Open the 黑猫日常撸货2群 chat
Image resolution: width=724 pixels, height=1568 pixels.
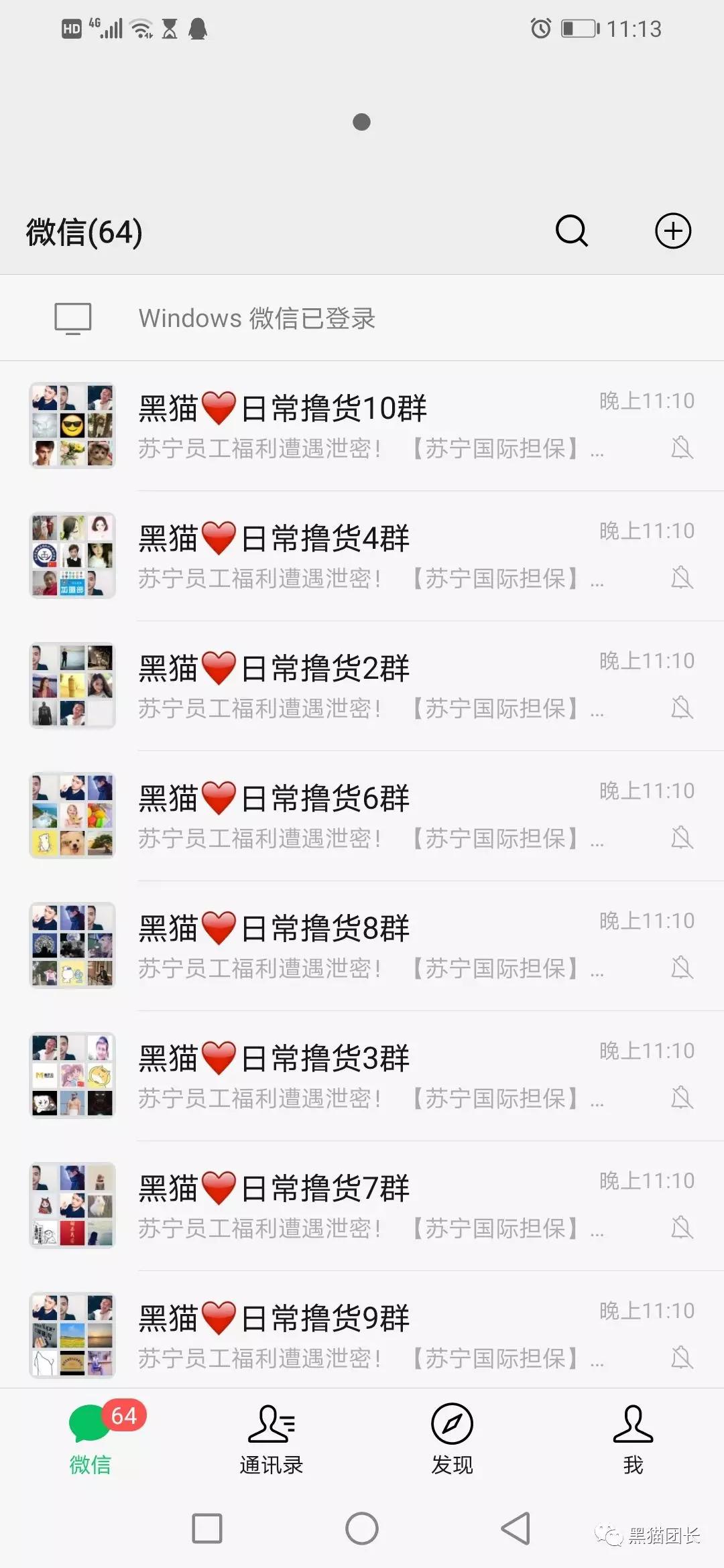coord(362,686)
